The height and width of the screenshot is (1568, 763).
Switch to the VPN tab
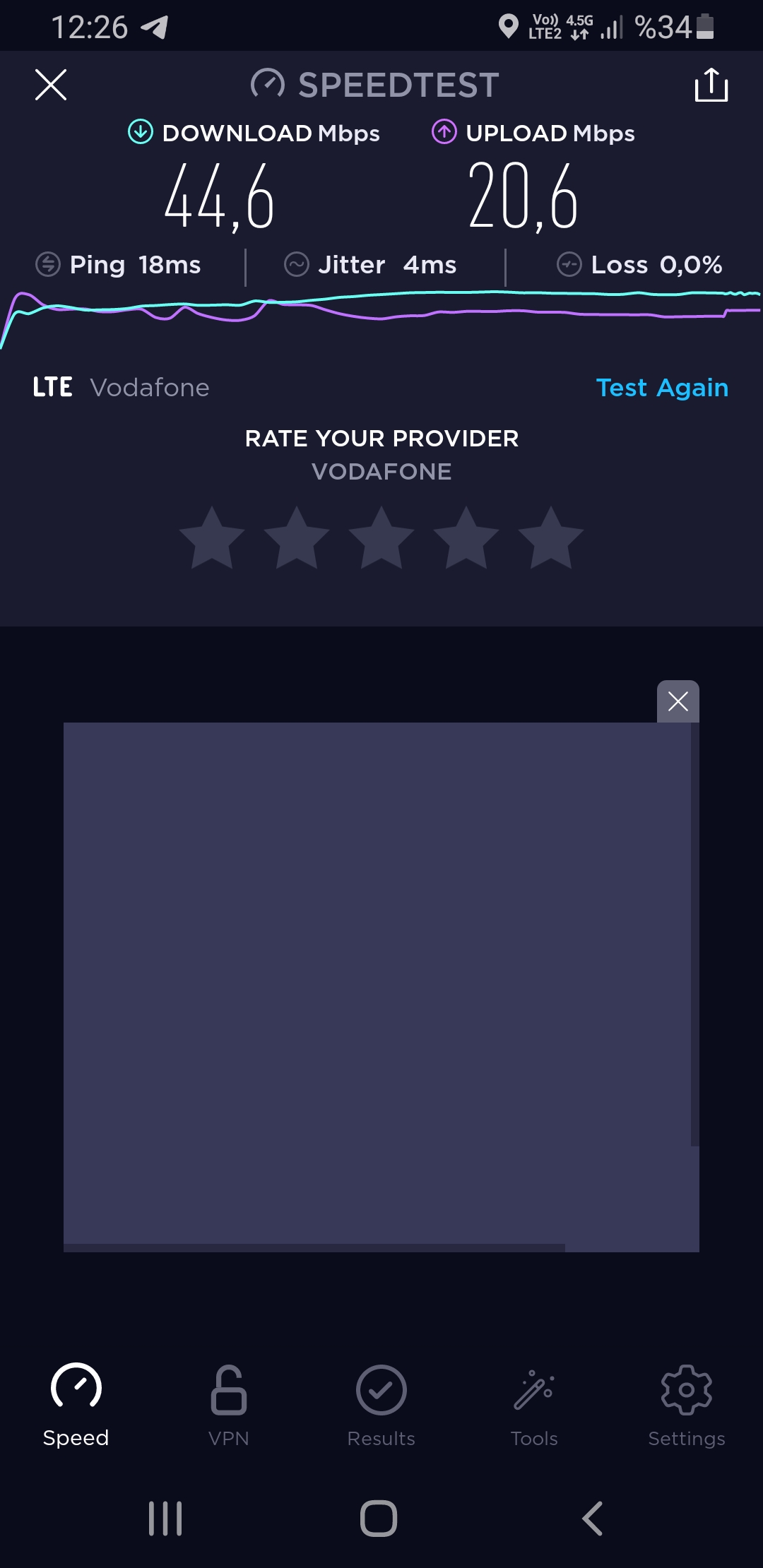tap(229, 1406)
